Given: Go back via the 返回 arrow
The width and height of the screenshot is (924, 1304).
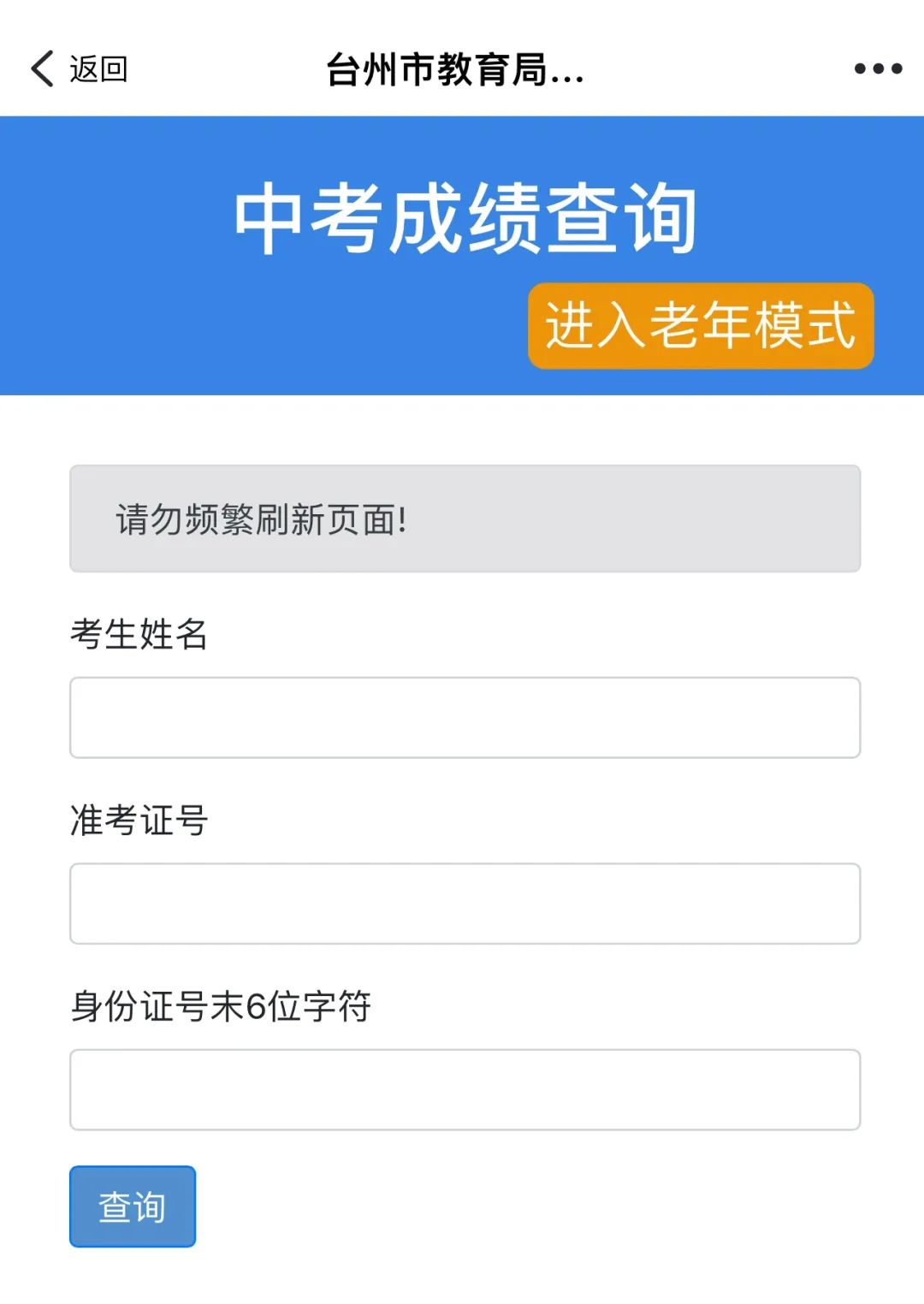Looking at the screenshot, I should pyautogui.click(x=77, y=68).
